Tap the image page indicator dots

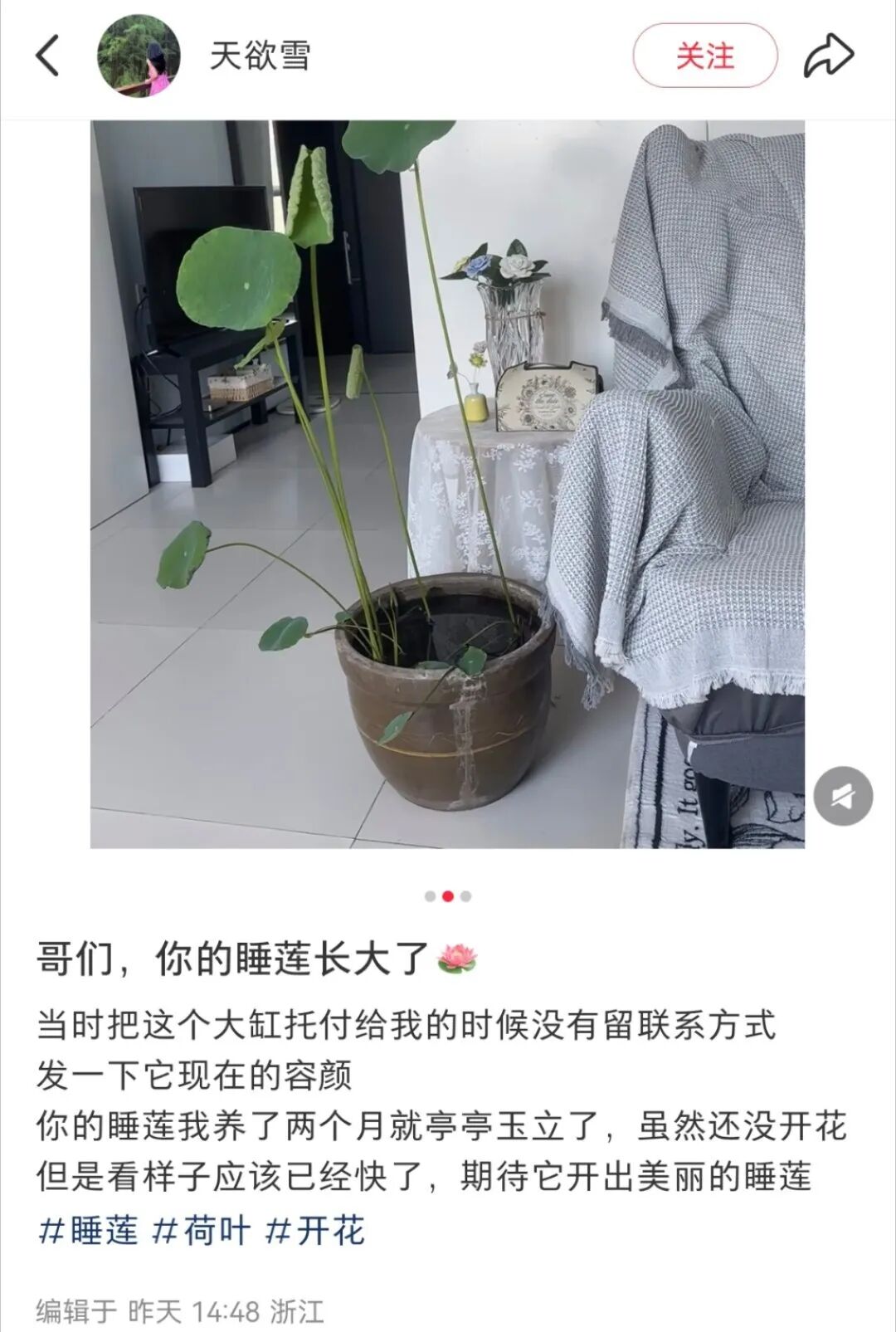point(448,896)
